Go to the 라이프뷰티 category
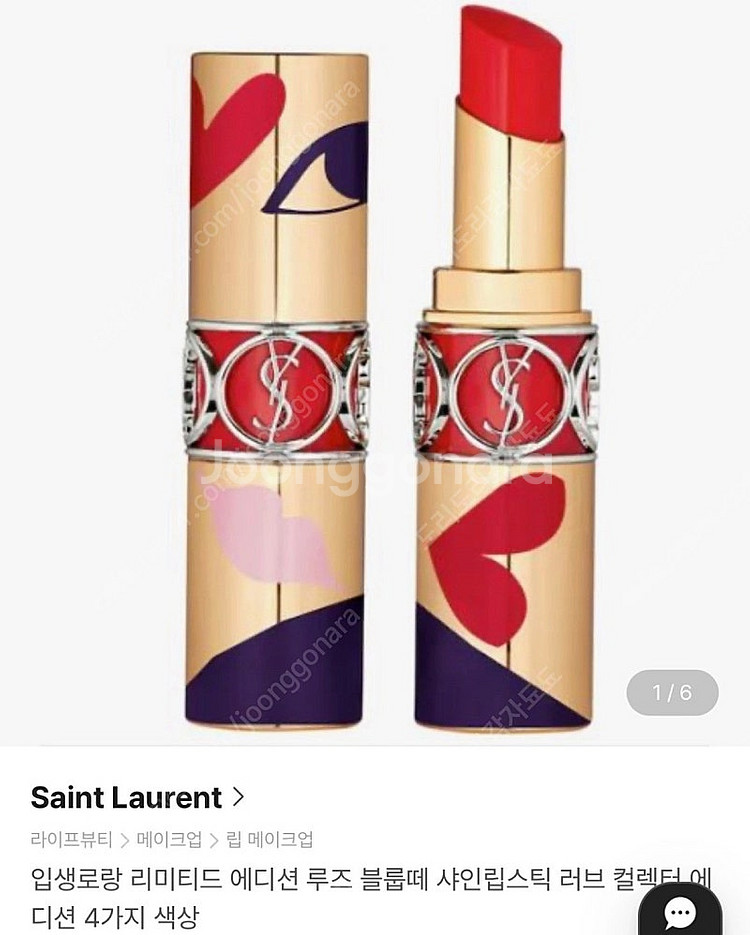The height and width of the screenshot is (935, 750). [71, 839]
